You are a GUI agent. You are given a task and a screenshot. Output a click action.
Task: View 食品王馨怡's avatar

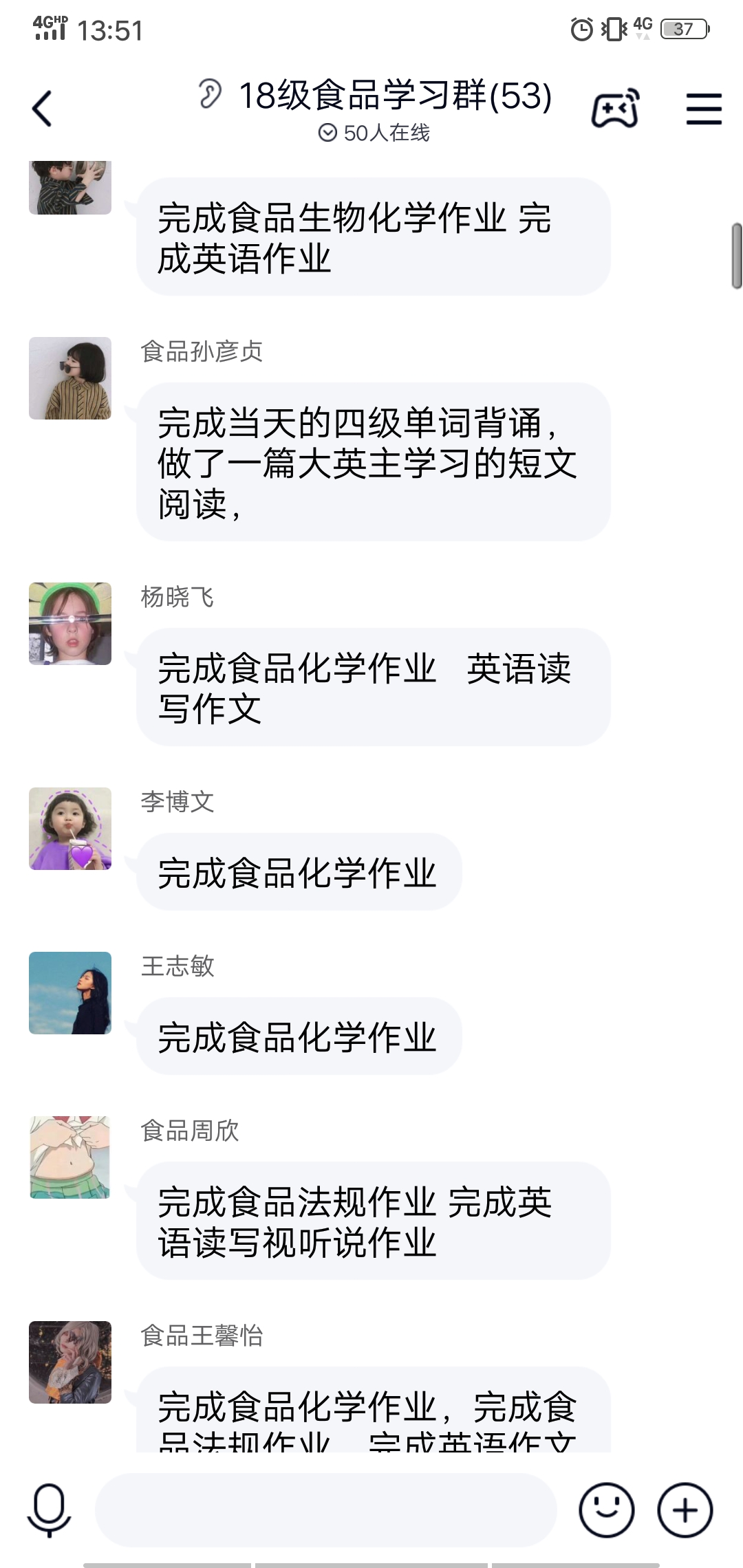click(x=70, y=1362)
